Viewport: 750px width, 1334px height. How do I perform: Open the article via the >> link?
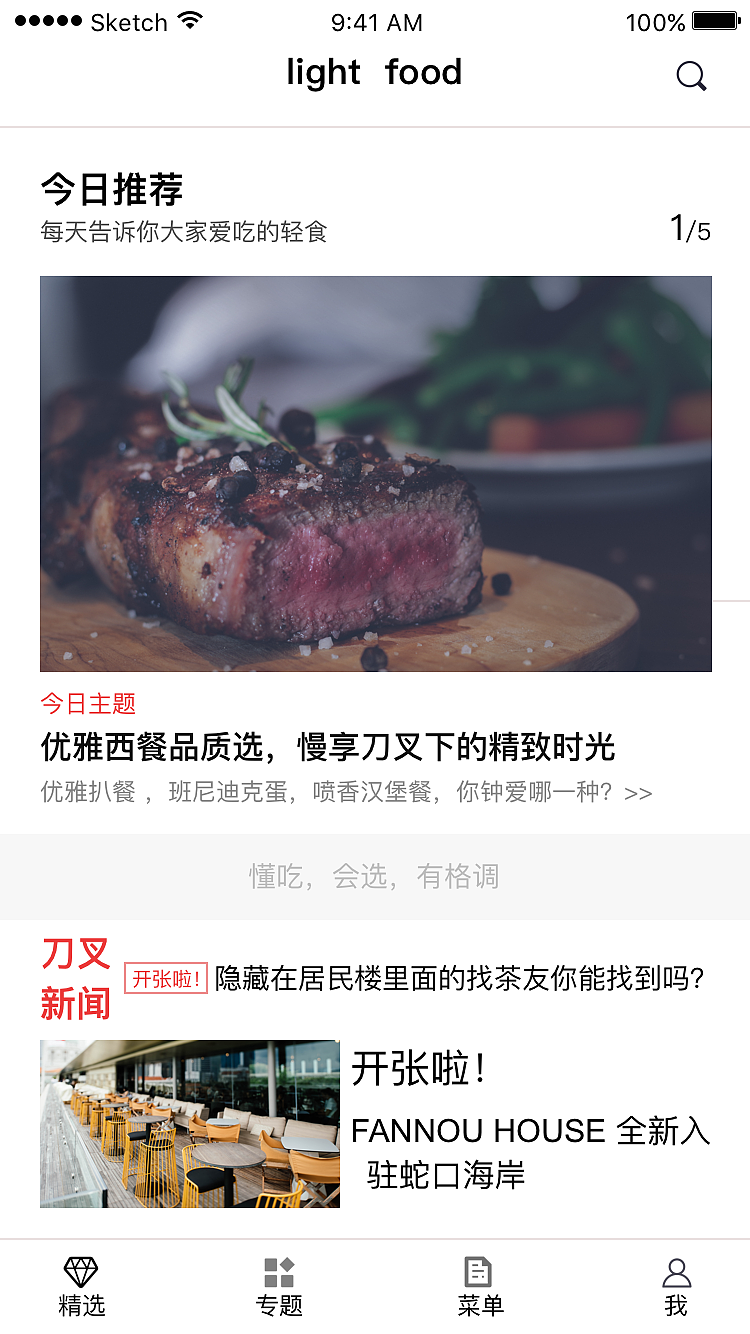[638, 792]
